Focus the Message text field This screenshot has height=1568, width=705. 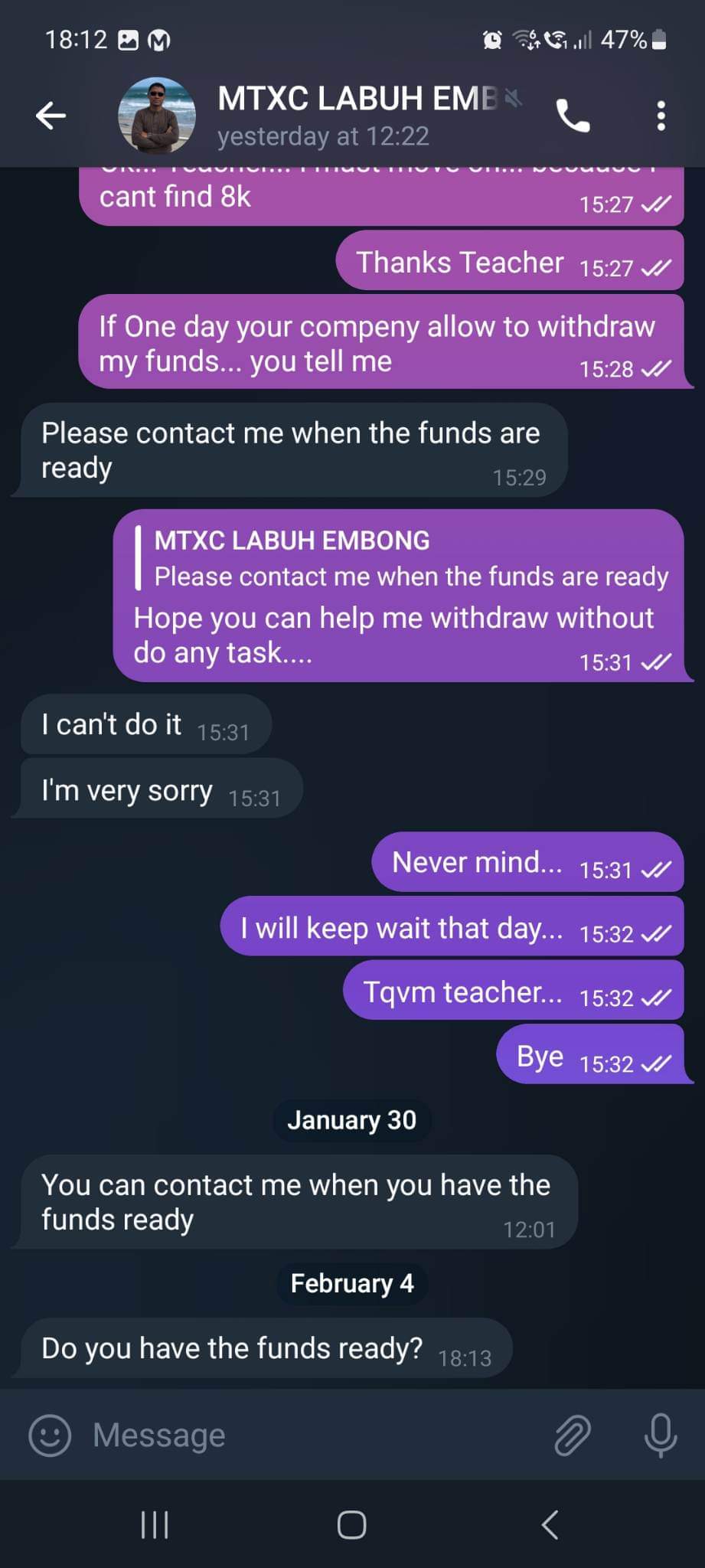[x=306, y=1435]
